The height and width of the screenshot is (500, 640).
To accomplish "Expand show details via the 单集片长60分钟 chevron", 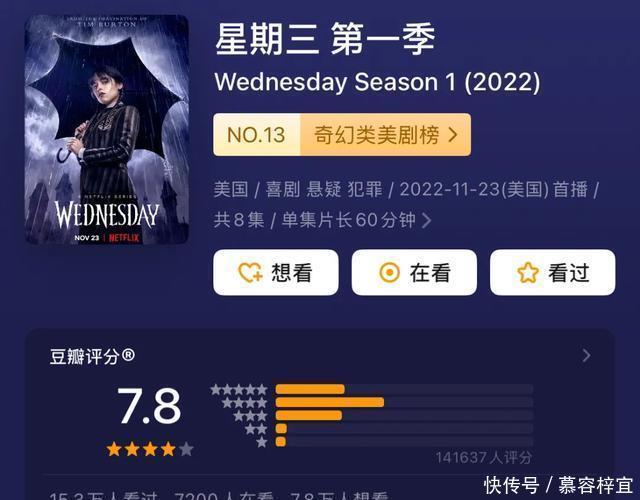I will [x=427, y=220].
